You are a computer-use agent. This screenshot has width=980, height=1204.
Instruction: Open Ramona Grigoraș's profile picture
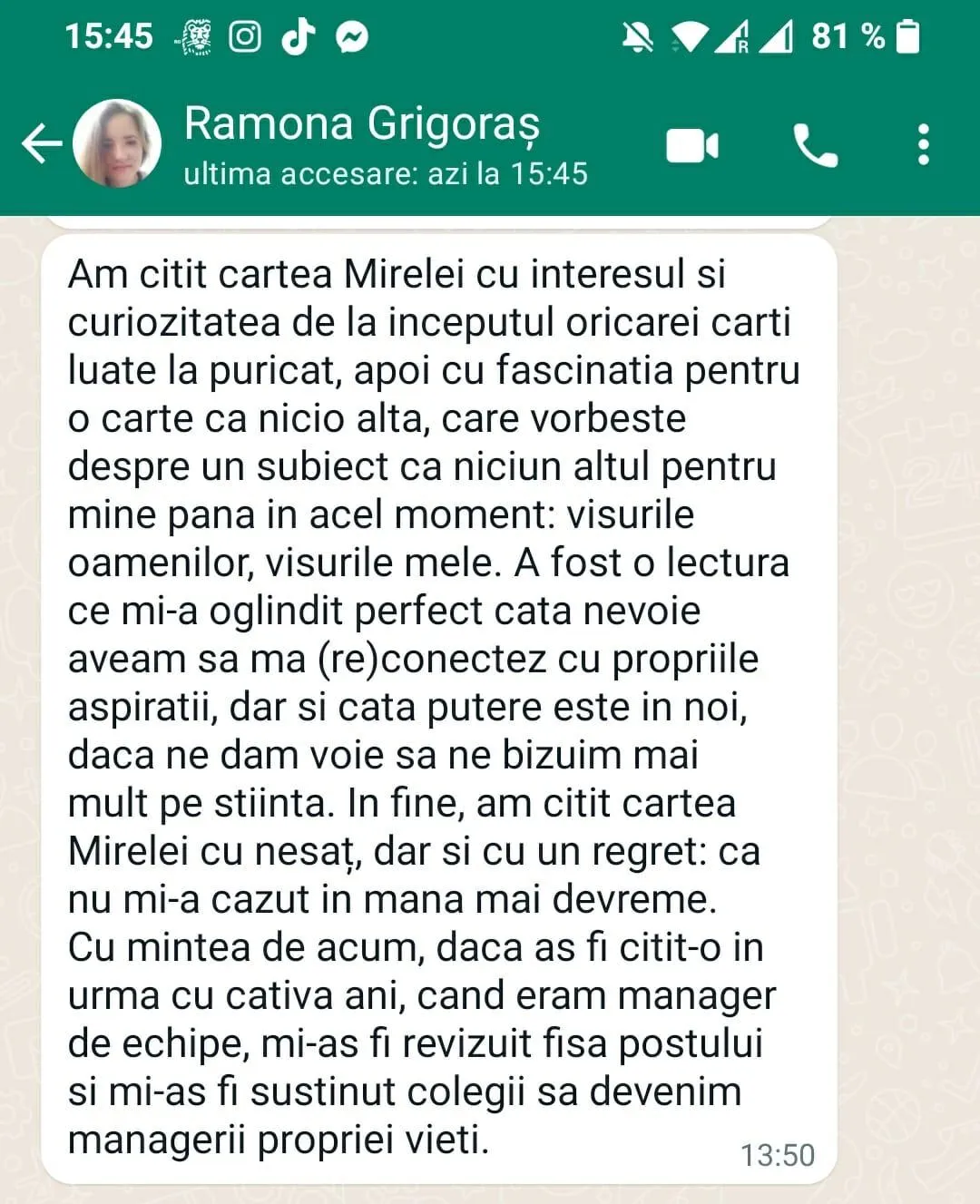point(117,143)
